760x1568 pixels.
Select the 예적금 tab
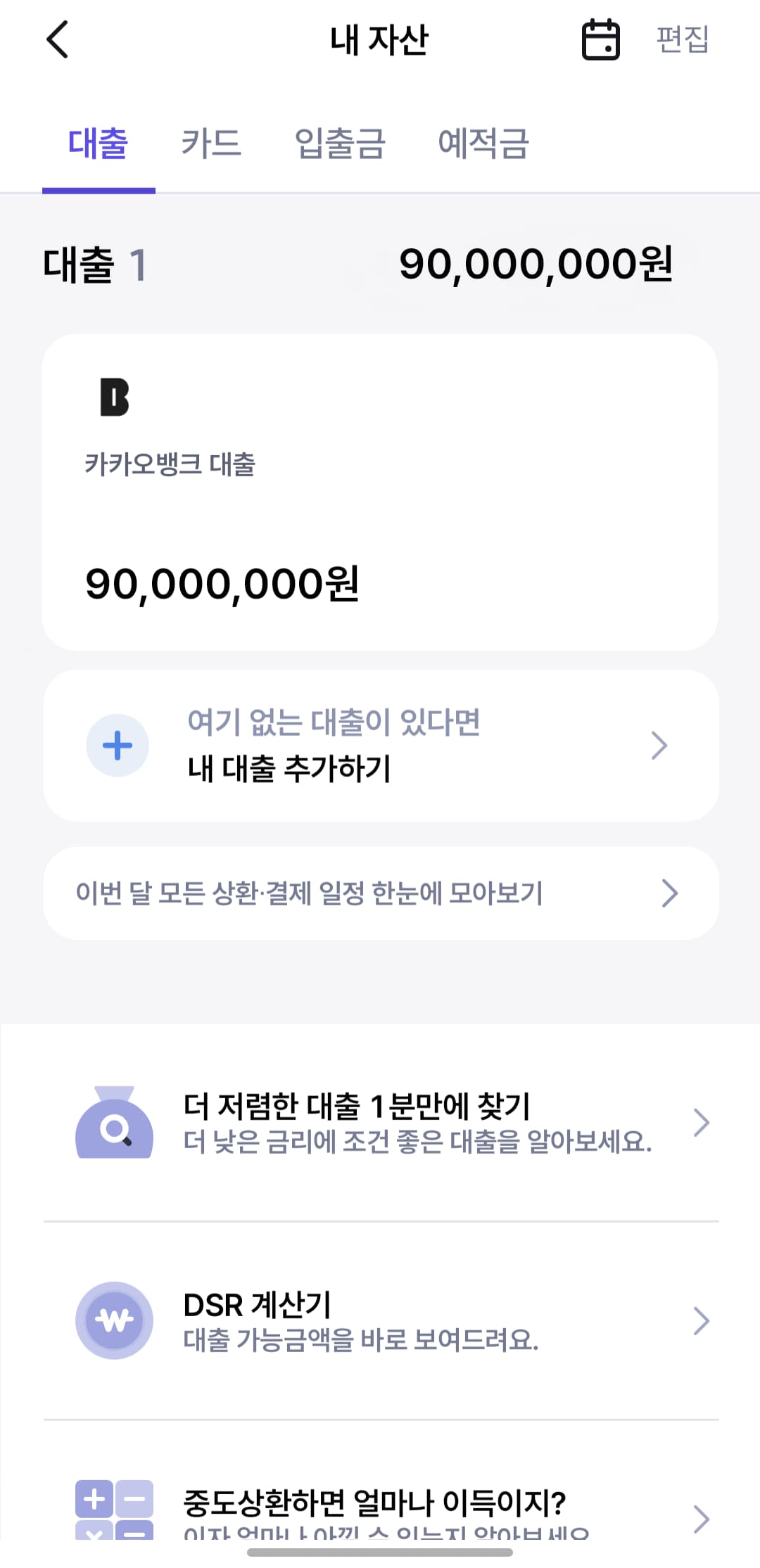pyautogui.click(x=484, y=144)
